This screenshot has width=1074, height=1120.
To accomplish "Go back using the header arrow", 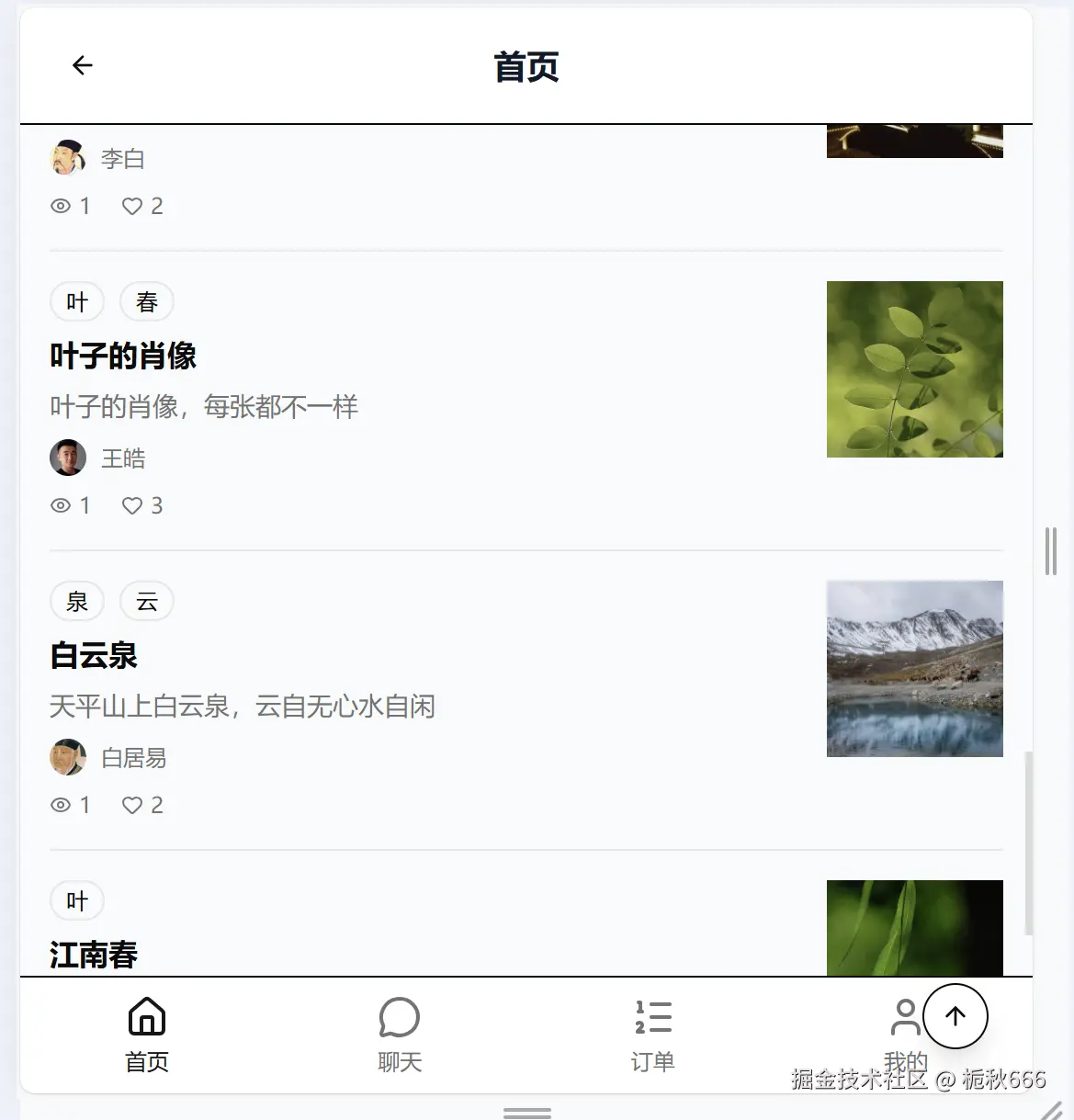I will [x=83, y=65].
